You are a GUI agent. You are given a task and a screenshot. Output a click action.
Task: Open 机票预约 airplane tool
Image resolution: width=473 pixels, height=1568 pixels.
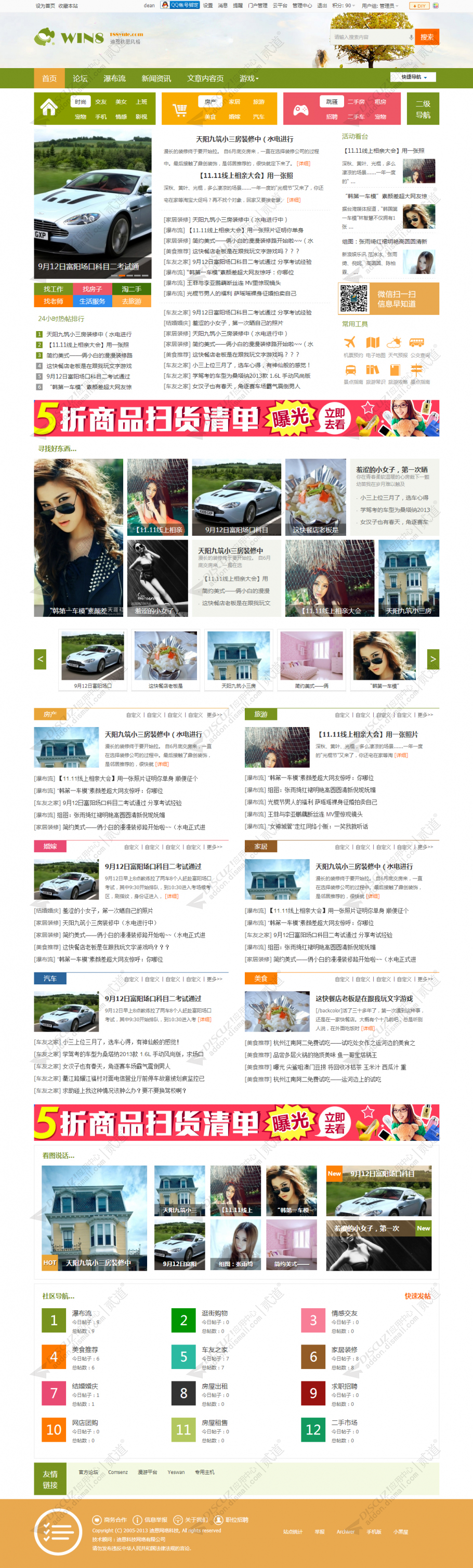click(349, 345)
